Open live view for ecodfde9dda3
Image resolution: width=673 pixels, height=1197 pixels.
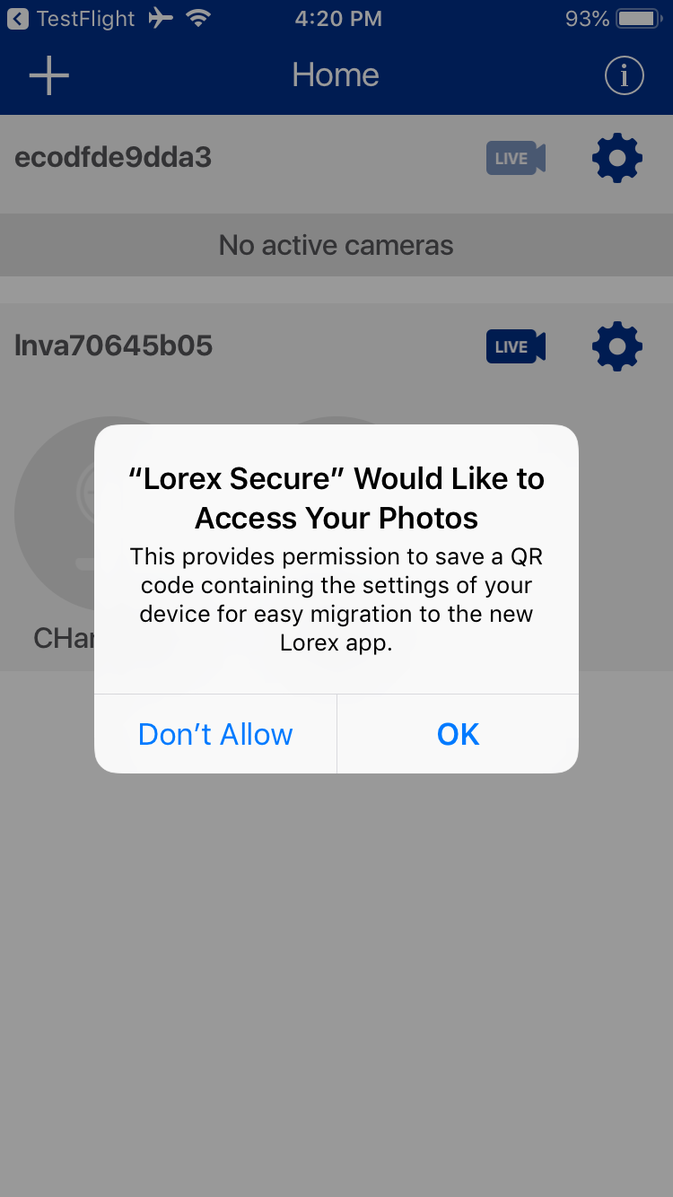[x=516, y=158]
